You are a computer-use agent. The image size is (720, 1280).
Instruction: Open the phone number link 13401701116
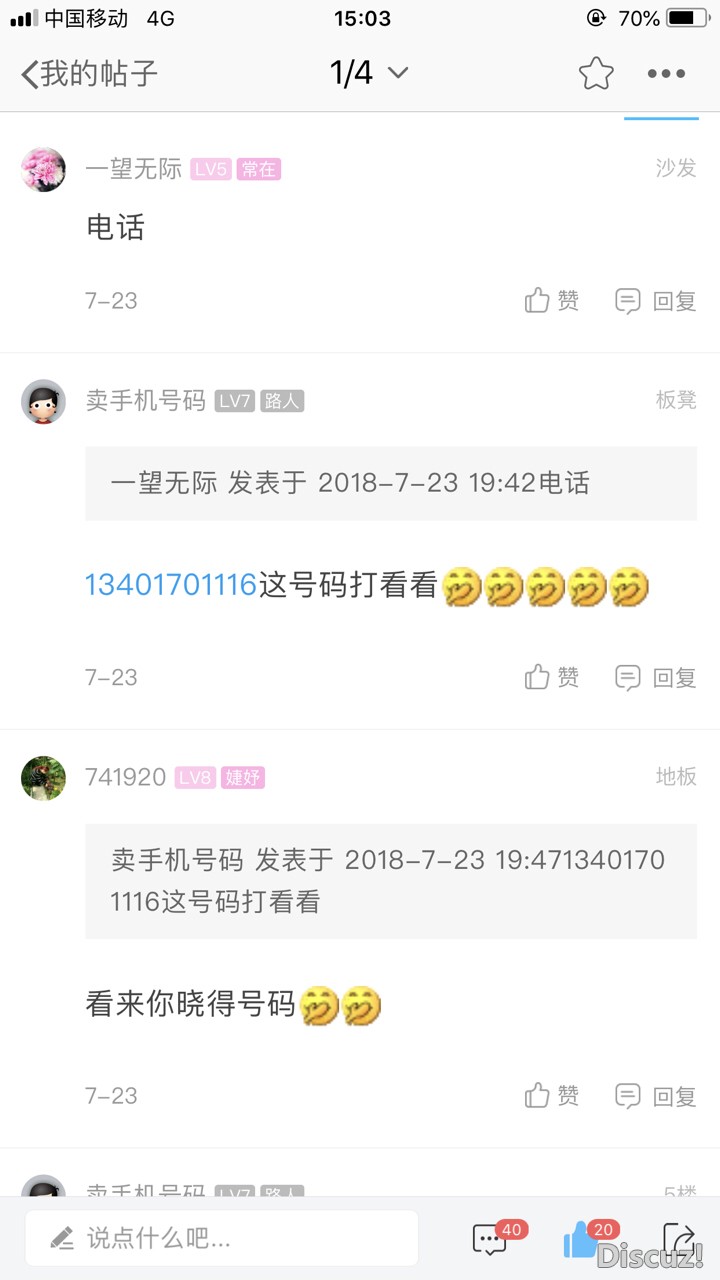pos(170,585)
